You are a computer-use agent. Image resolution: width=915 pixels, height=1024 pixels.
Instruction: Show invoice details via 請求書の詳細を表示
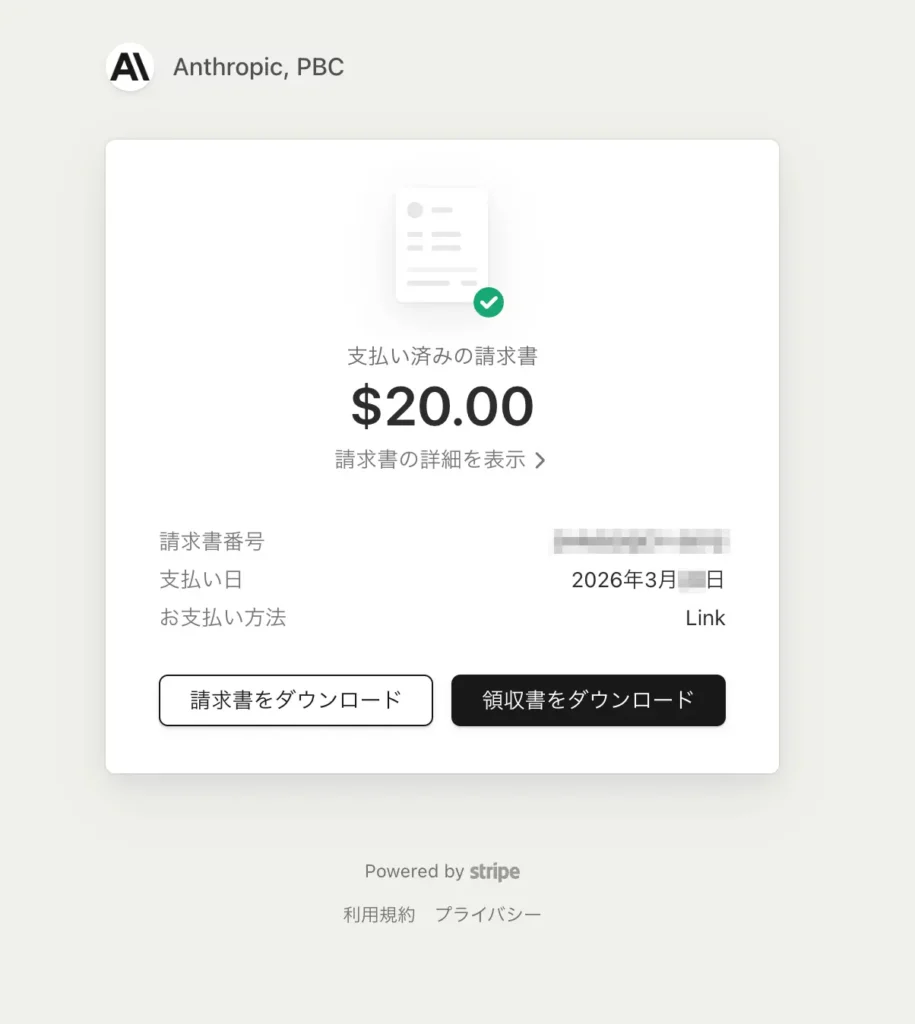pyautogui.click(x=440, y=460)
